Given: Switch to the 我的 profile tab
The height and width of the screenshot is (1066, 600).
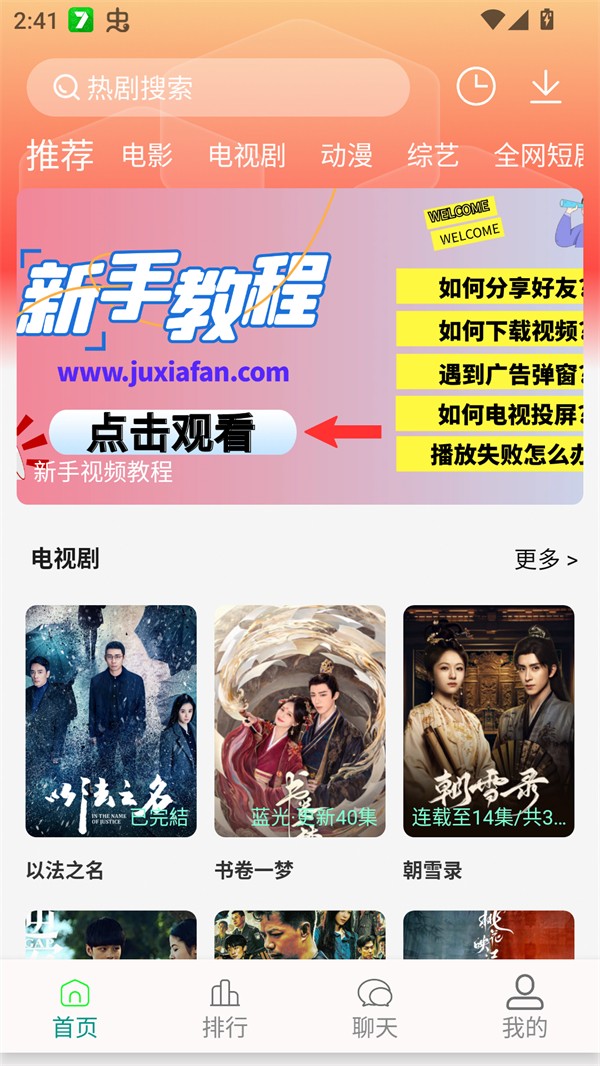Looking at the screenshot, I should tap(524, 1008).
